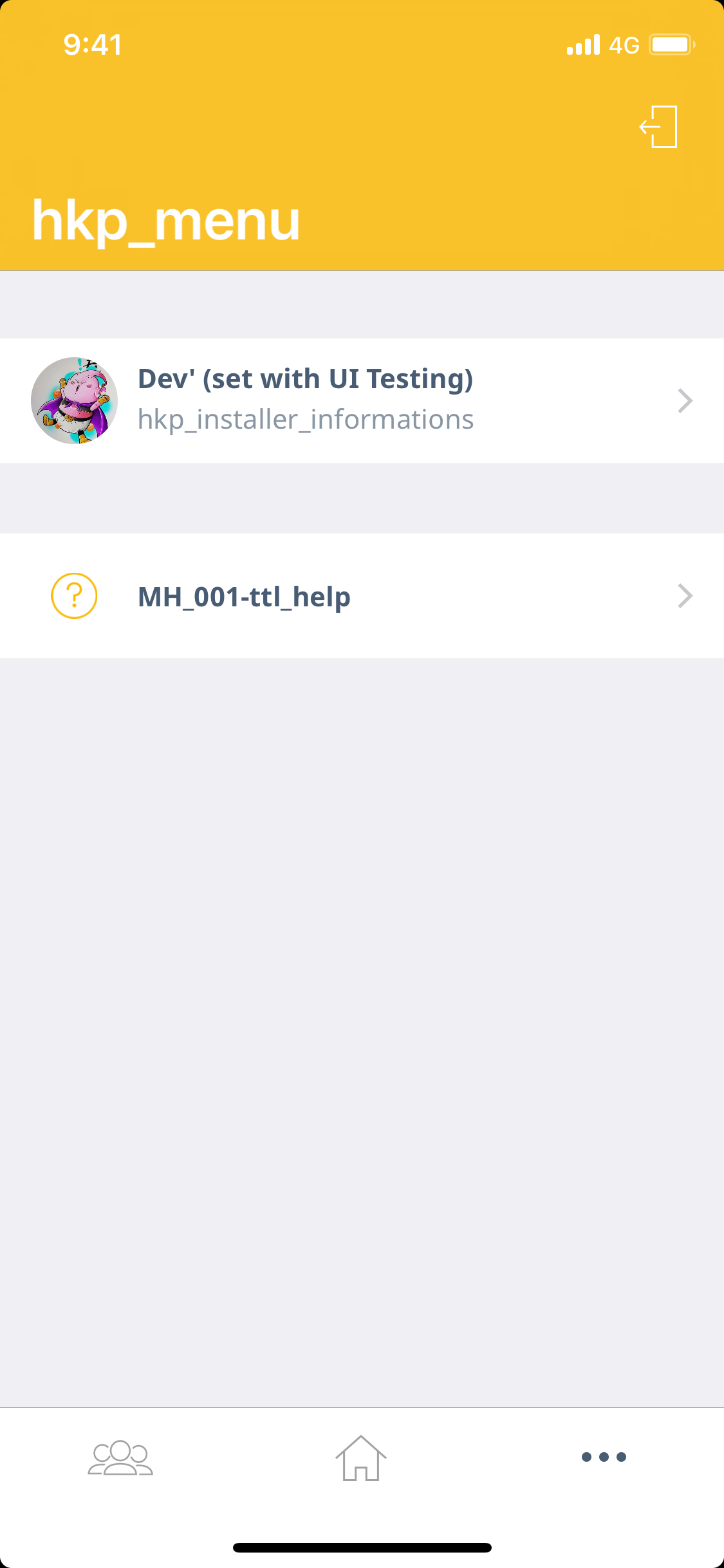Go to the home tab
Viewport: 724px width, 1568px height.
[361, 1458]
